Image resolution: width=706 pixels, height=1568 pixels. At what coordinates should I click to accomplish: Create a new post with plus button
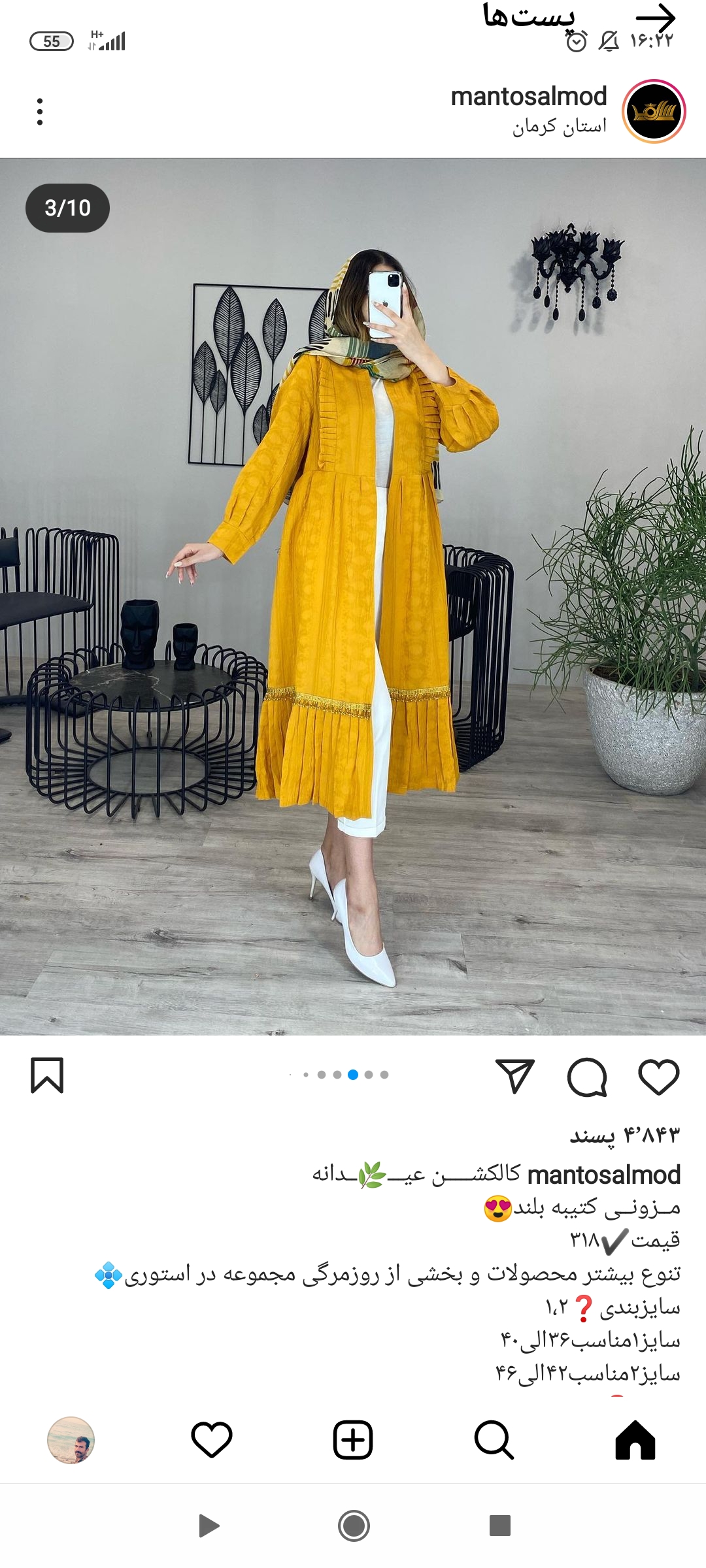pos(353,1440)
